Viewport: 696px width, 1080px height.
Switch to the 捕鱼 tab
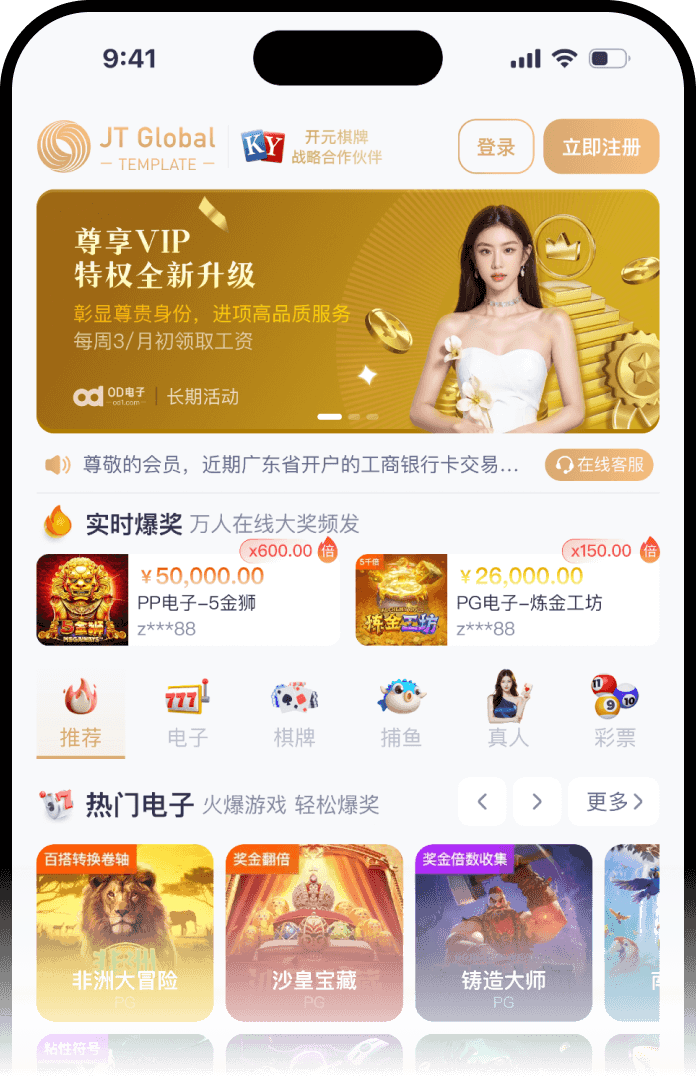click(x=401, y=714)
